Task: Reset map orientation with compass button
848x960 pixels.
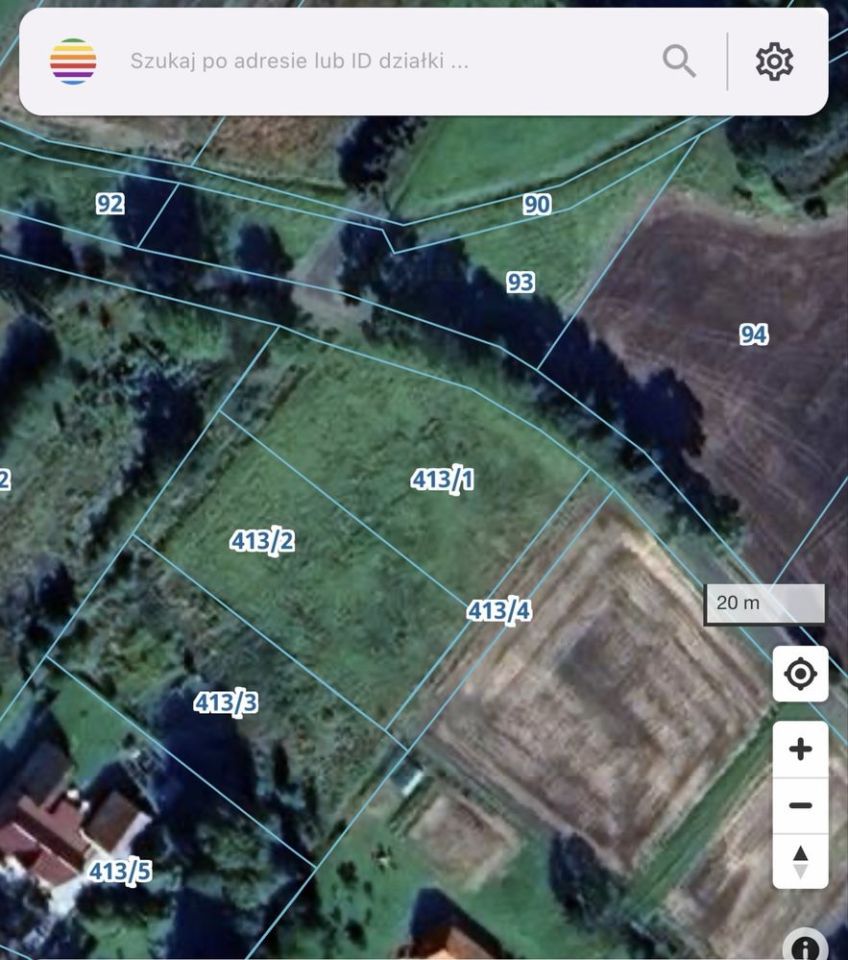Action: [800, 860]
